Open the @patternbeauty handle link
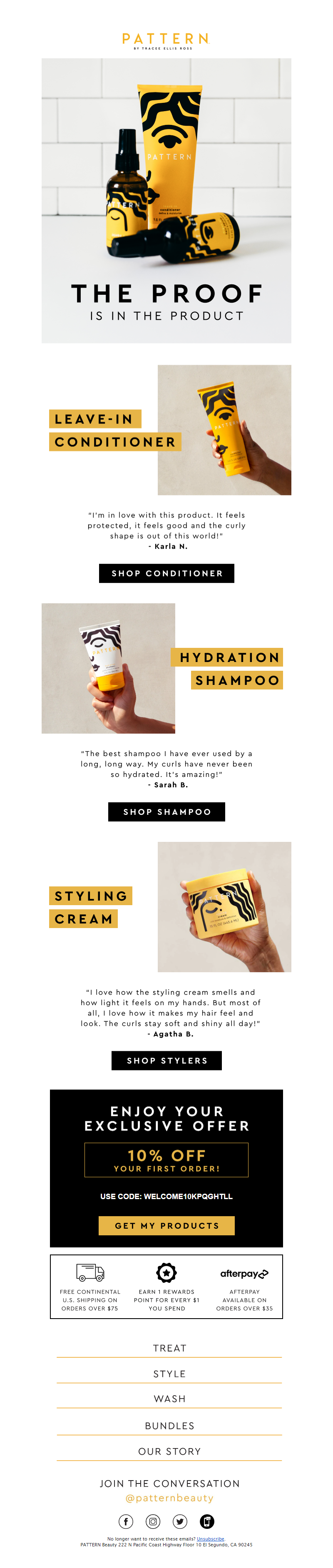 point(169,1498)
